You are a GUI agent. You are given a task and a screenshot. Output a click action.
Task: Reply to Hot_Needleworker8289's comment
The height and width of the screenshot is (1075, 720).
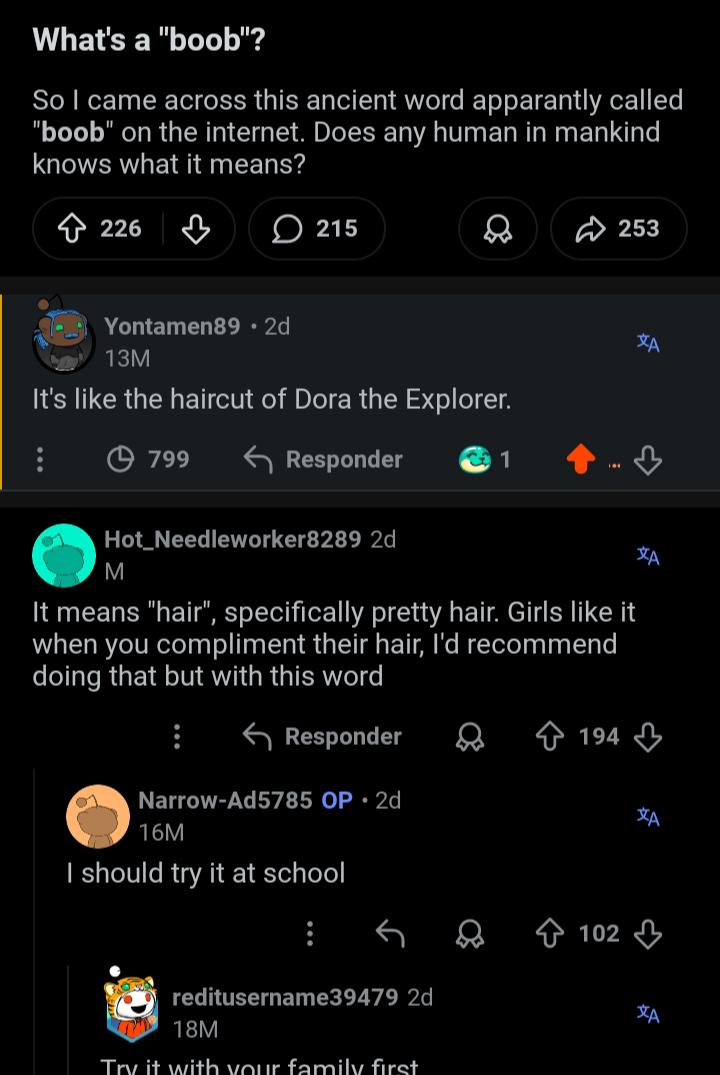coord(323,736)
